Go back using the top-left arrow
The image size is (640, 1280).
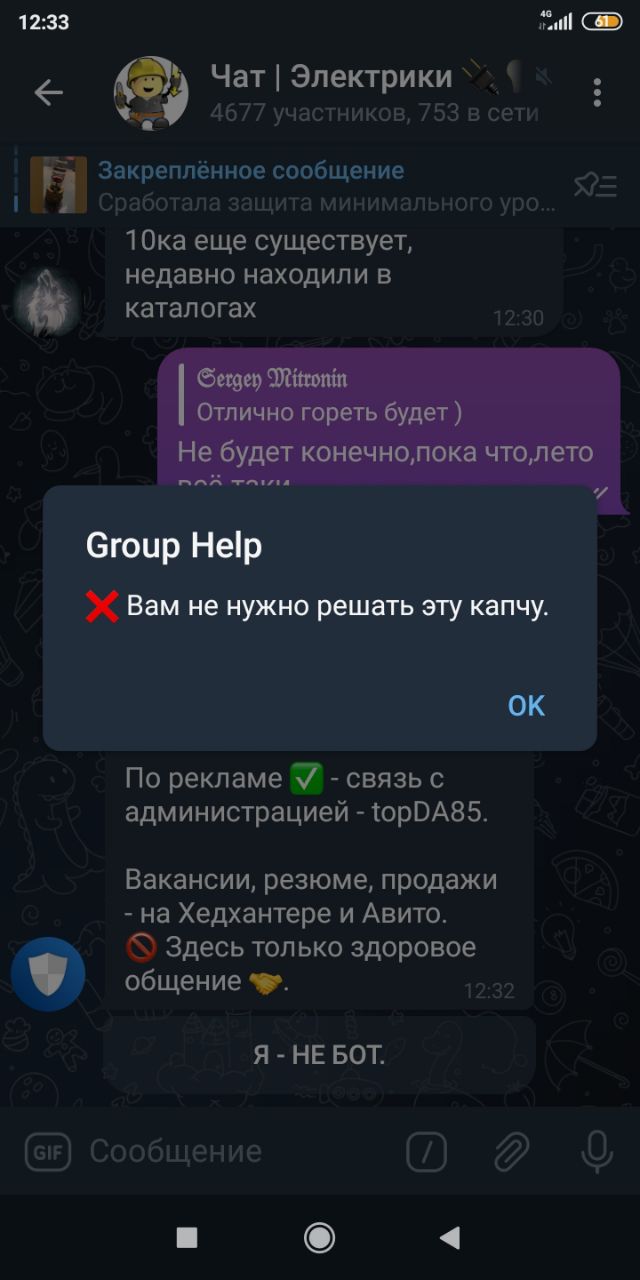[48, 93]
